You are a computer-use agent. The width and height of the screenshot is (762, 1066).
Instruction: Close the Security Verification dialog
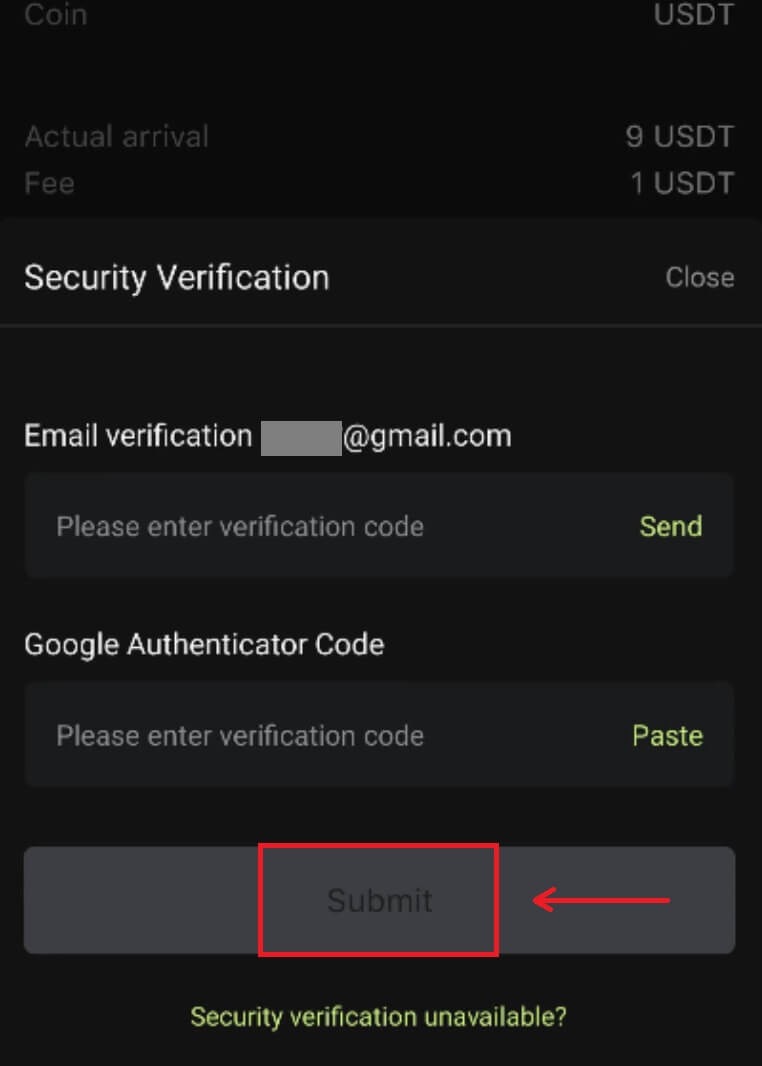pos(699,277)
